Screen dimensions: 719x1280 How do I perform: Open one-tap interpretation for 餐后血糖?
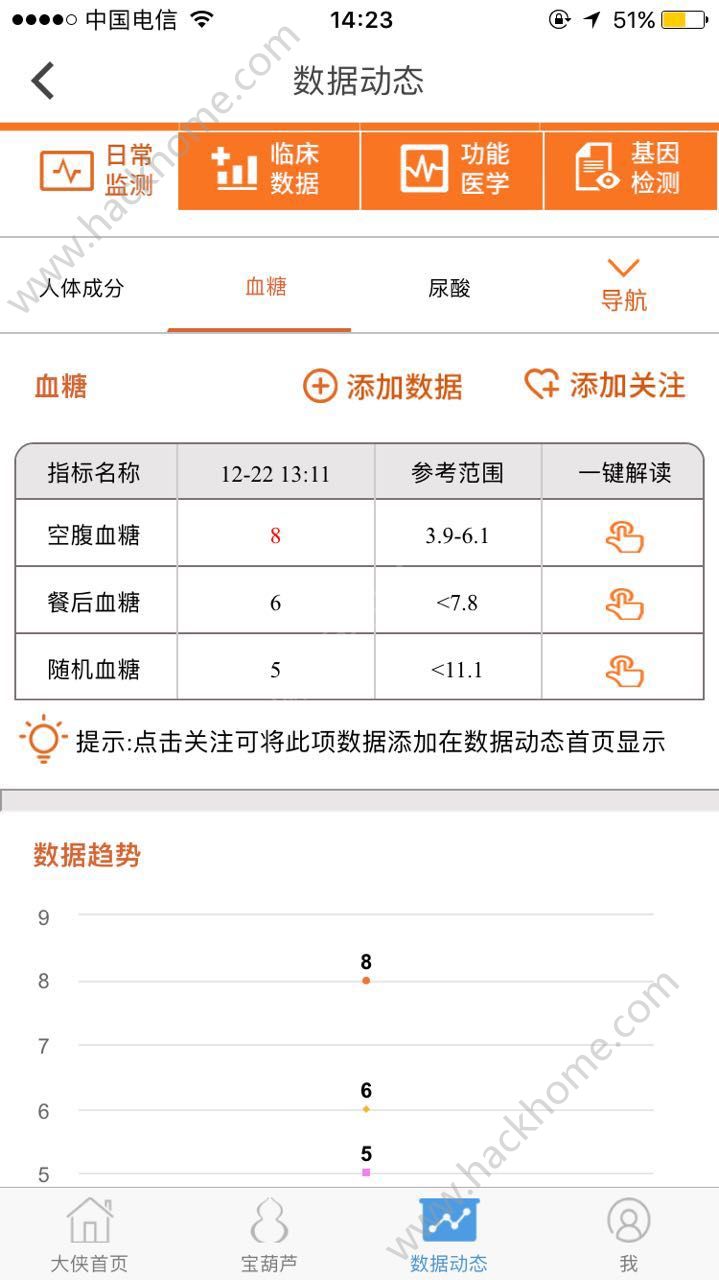point(624,603)
